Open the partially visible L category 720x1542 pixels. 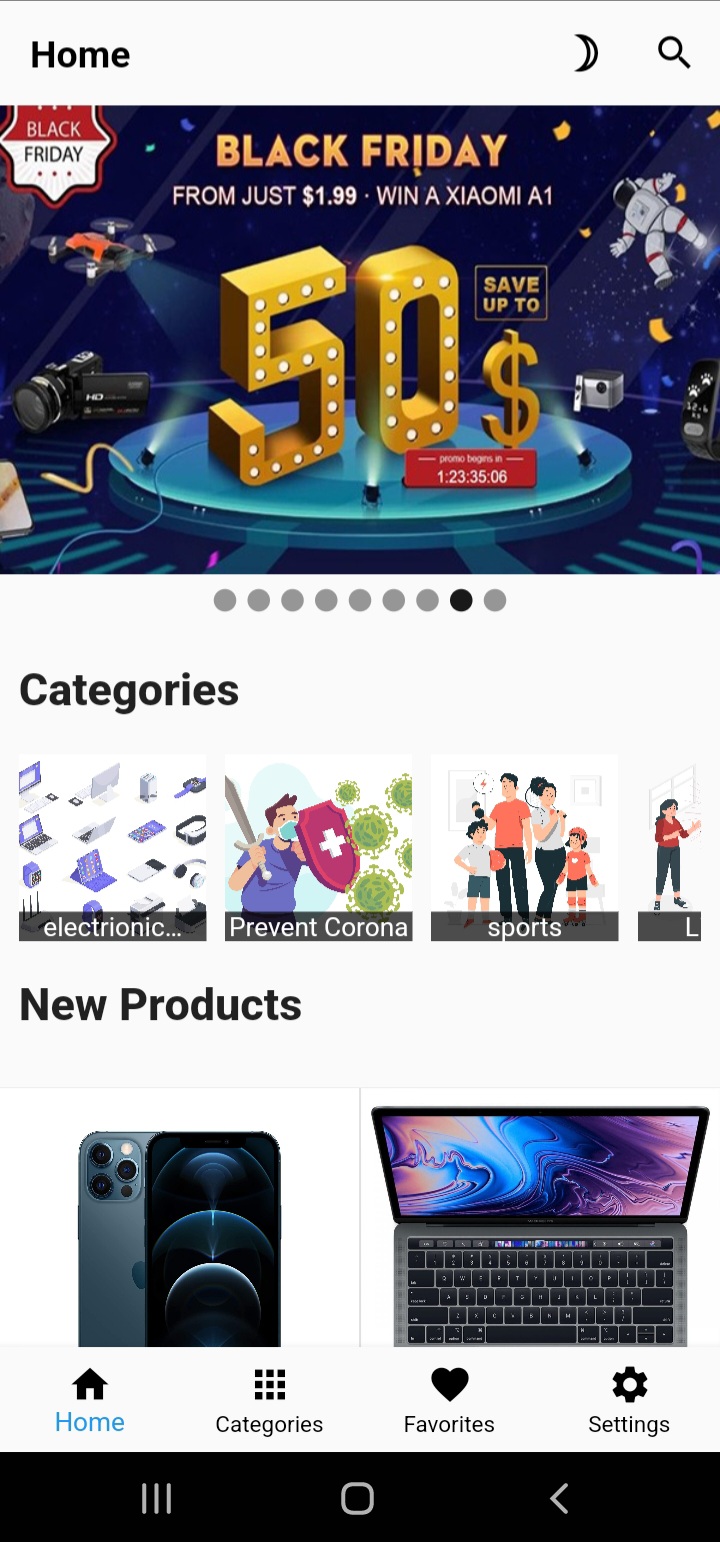679,847
